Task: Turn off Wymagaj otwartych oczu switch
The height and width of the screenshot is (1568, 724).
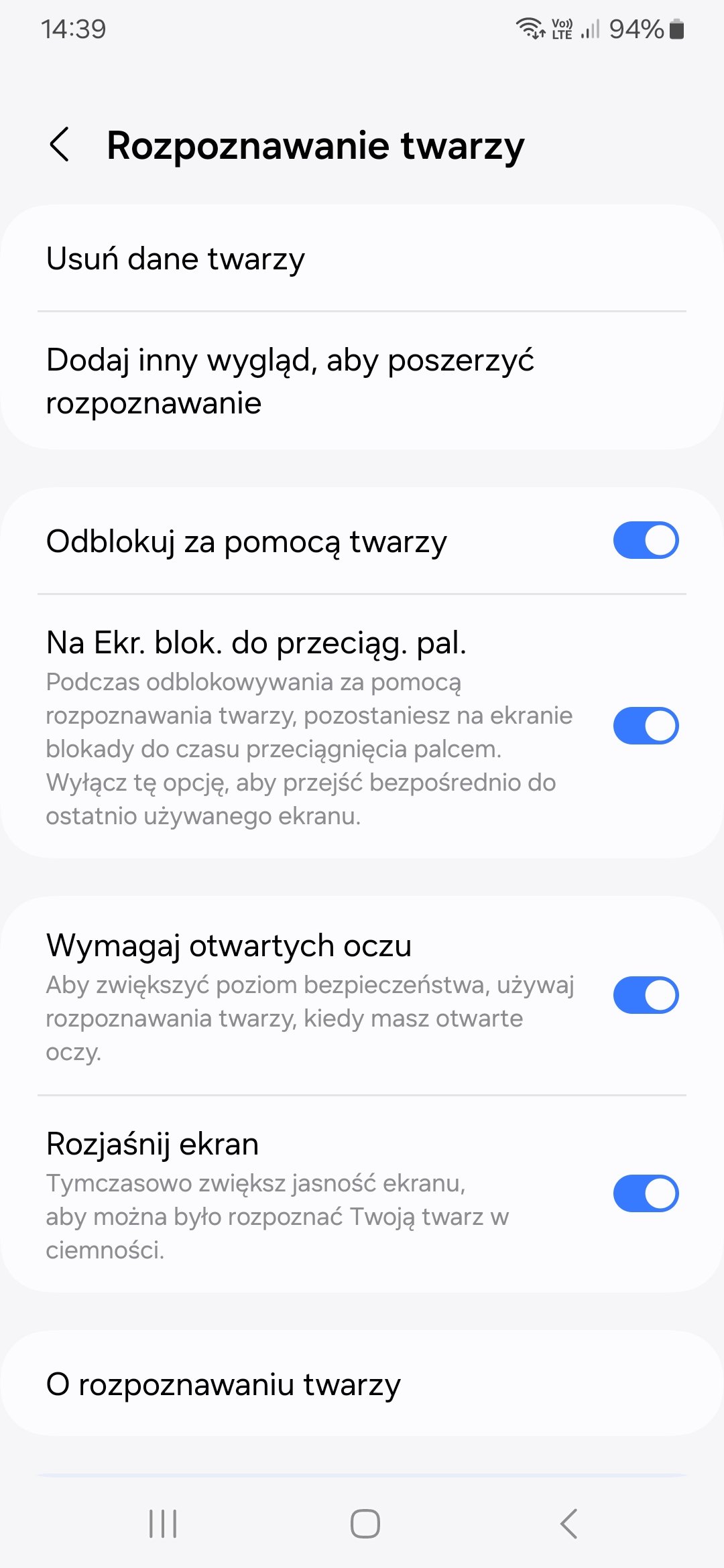Action: pos(646,995)
